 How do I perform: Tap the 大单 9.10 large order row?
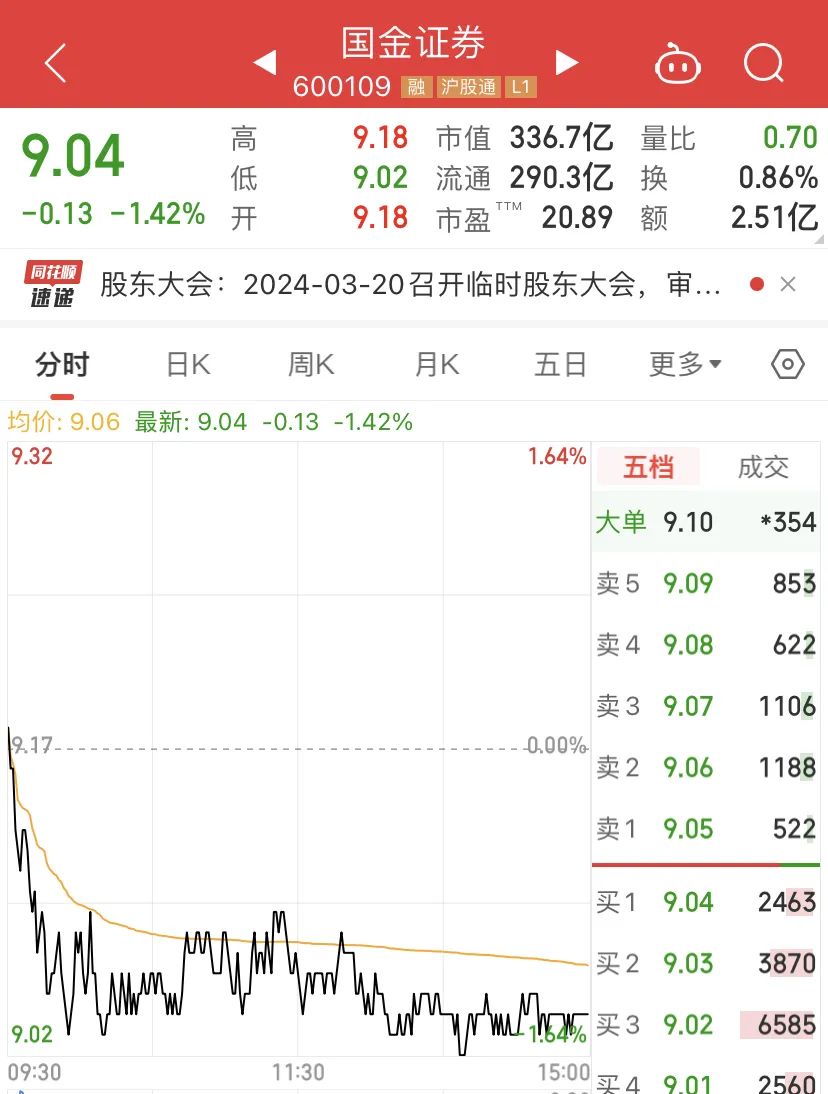(705, 522)
